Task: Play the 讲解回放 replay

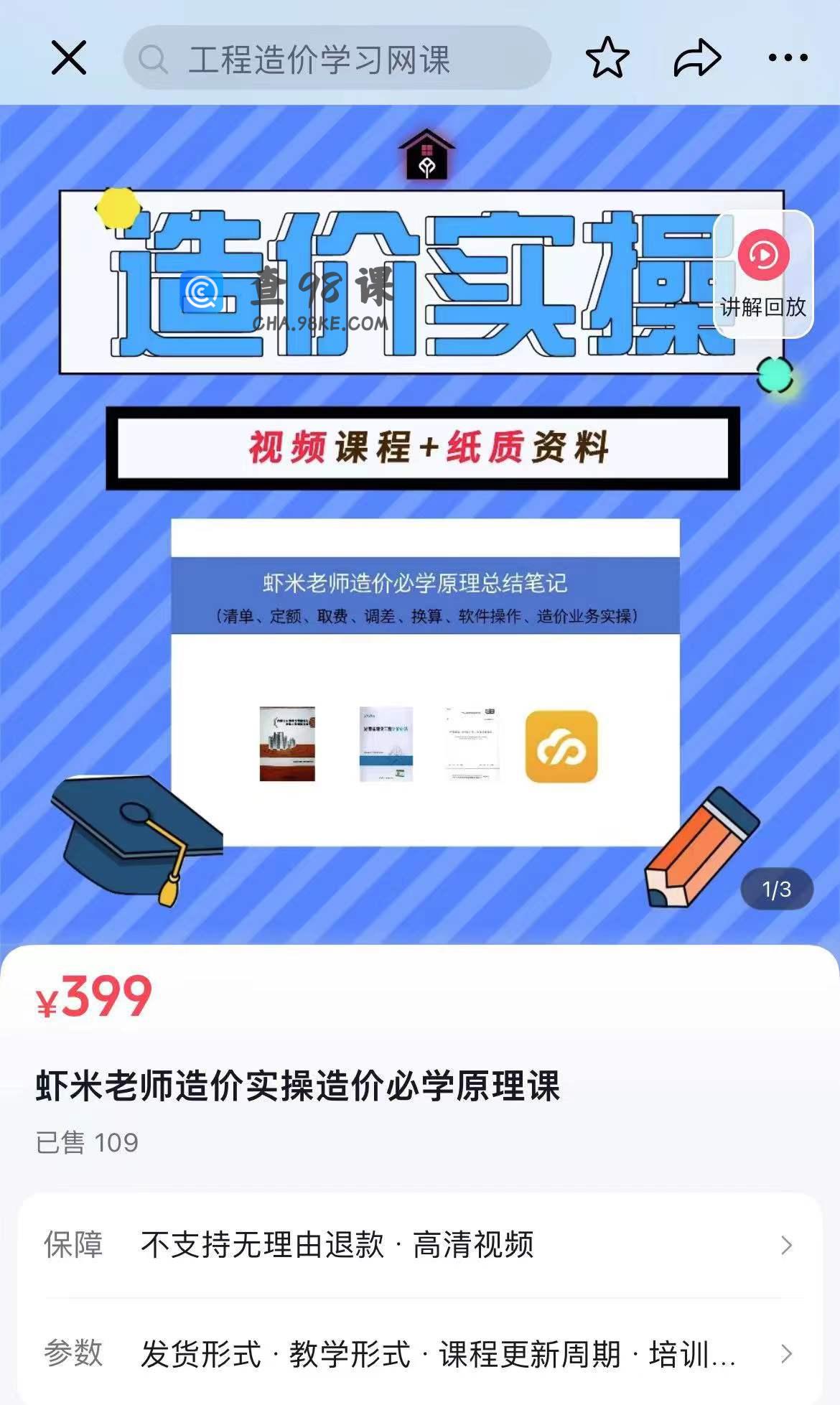Action: pyautogui.click(x=763, y=273)
